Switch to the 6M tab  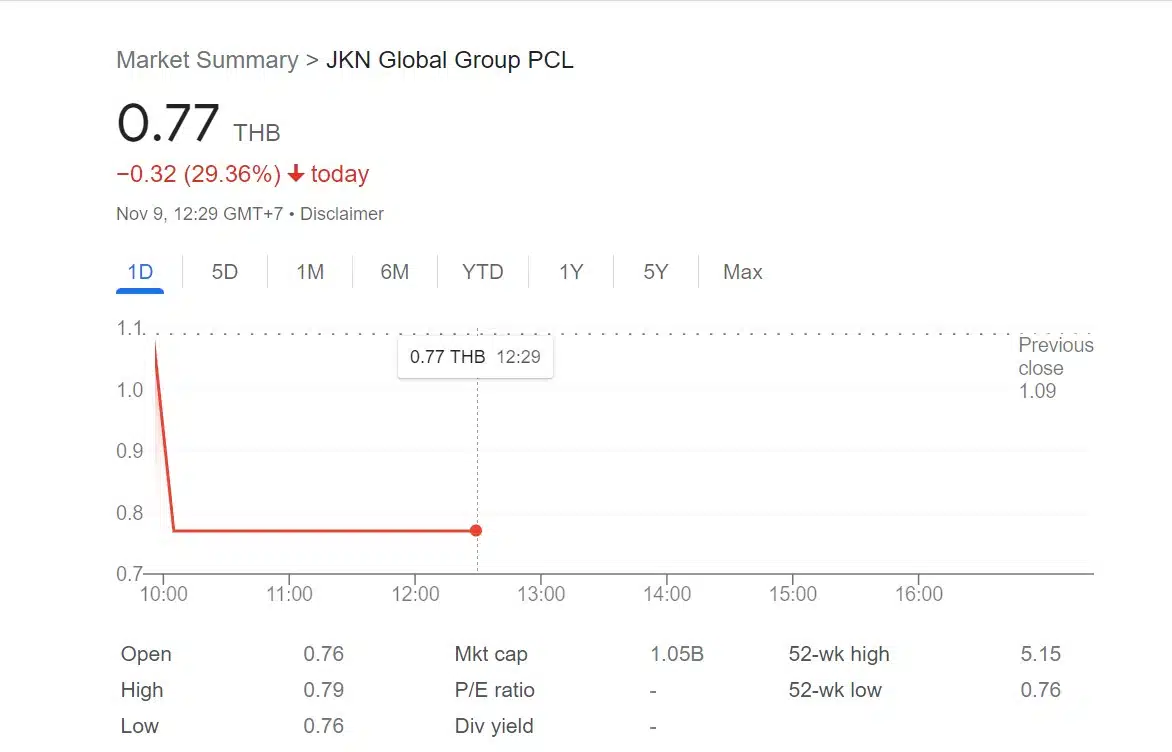[395, 272]
